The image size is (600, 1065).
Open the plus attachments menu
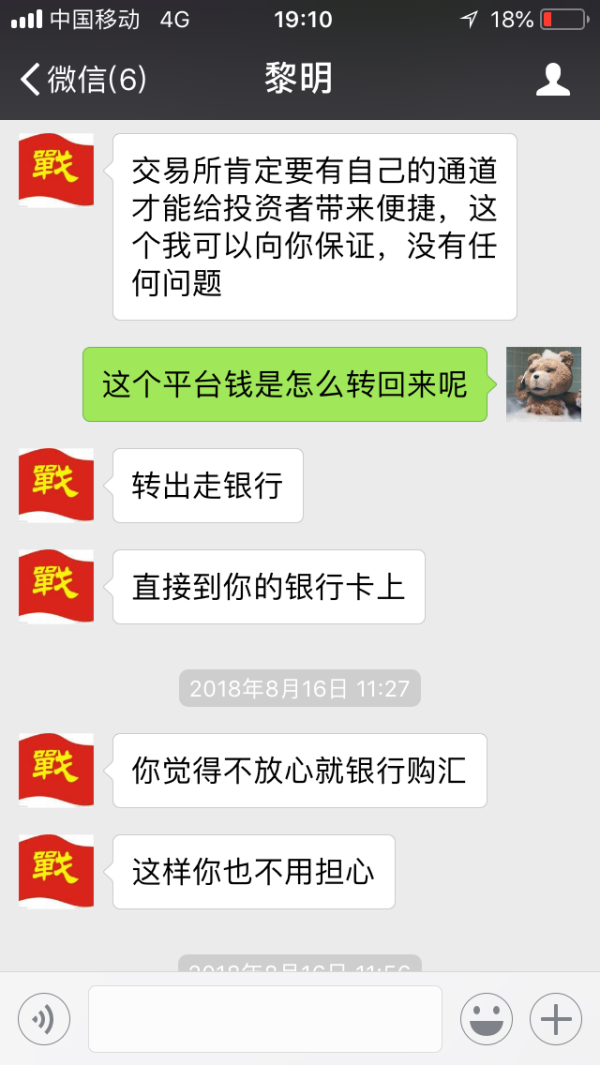[x=555, y=1019]
